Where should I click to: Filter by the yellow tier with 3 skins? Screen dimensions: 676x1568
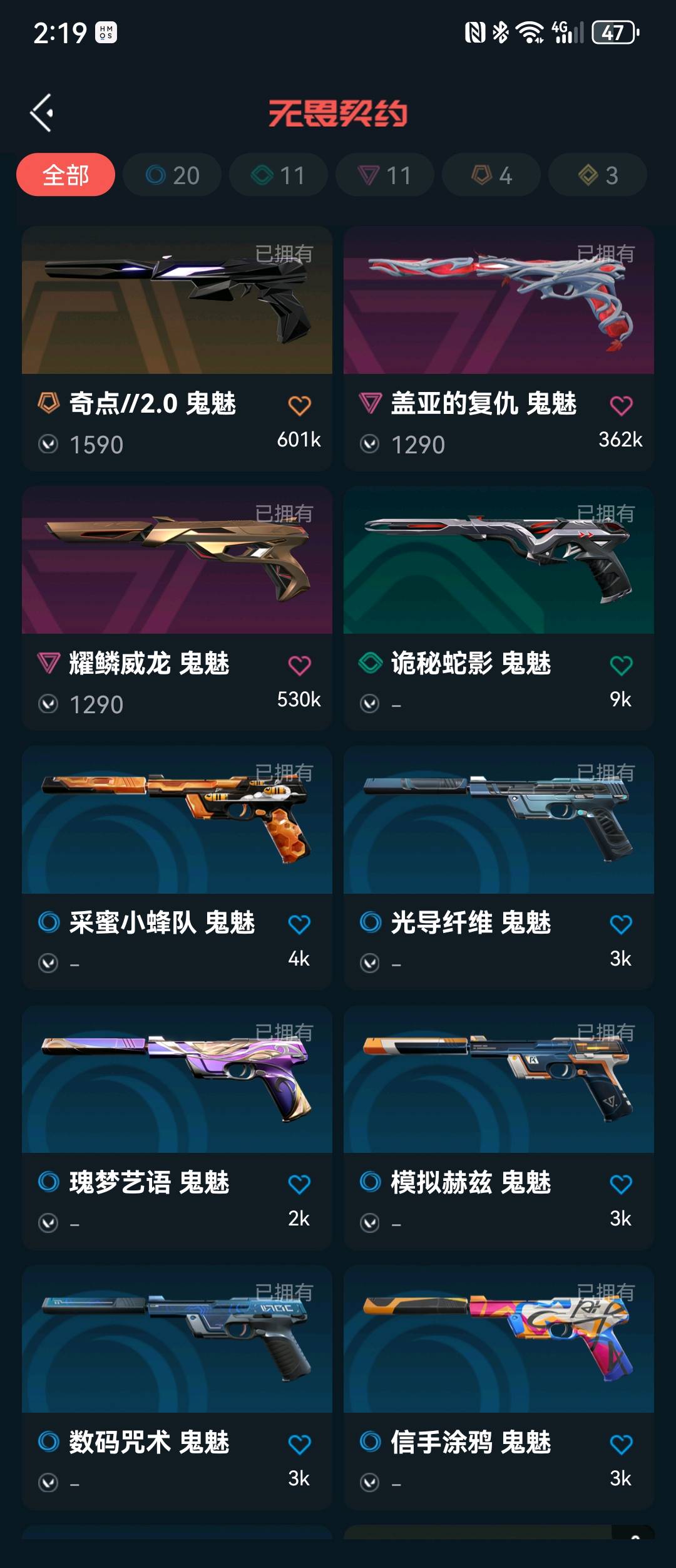pos(598,175)
